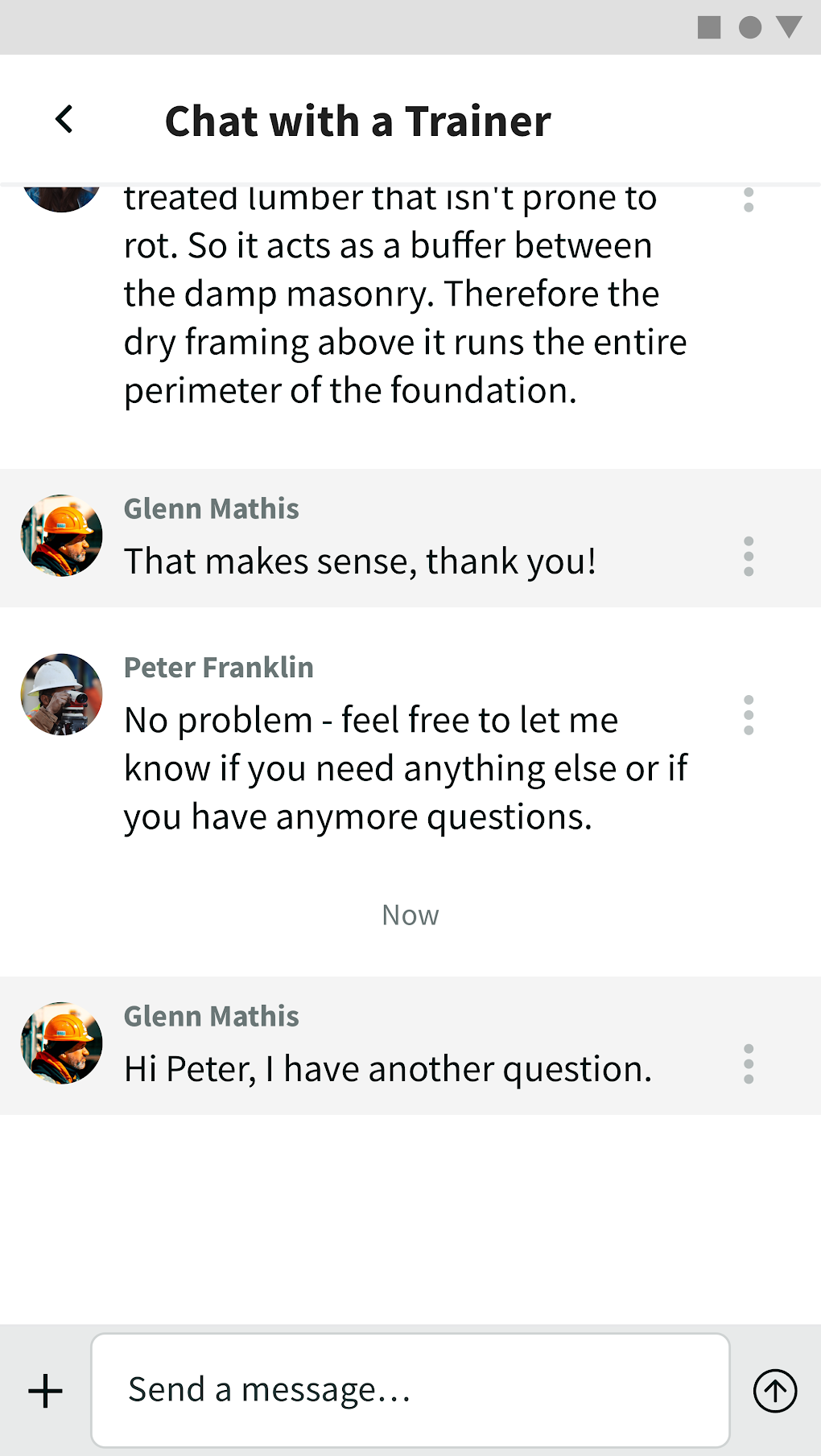Open options for "I have another question" message
The height and width of the screenshot is (1456, 821).
749,1064
